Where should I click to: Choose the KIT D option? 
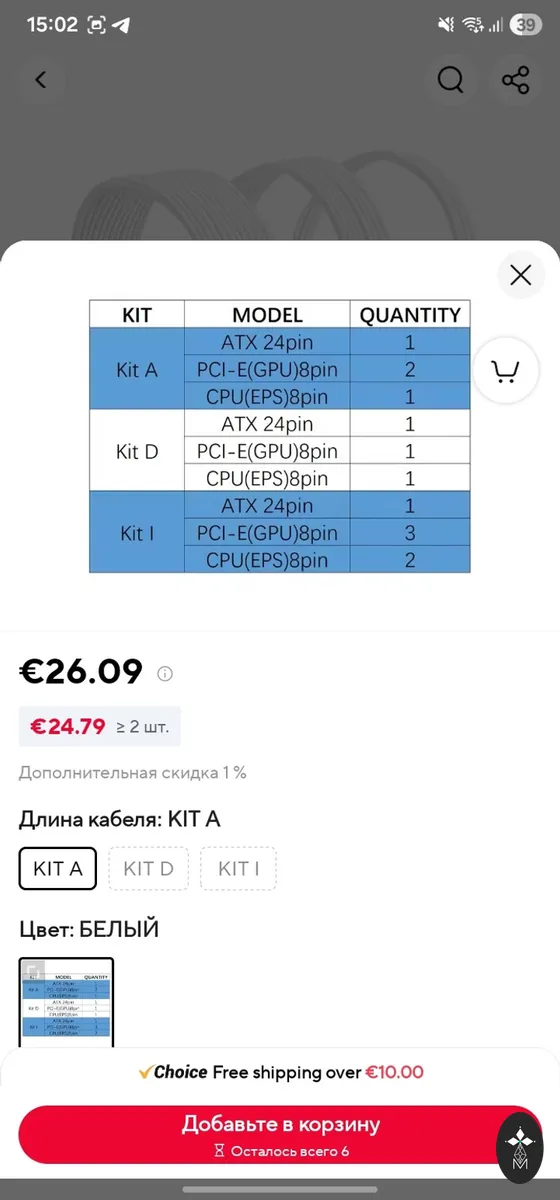[x=148, y=868]
